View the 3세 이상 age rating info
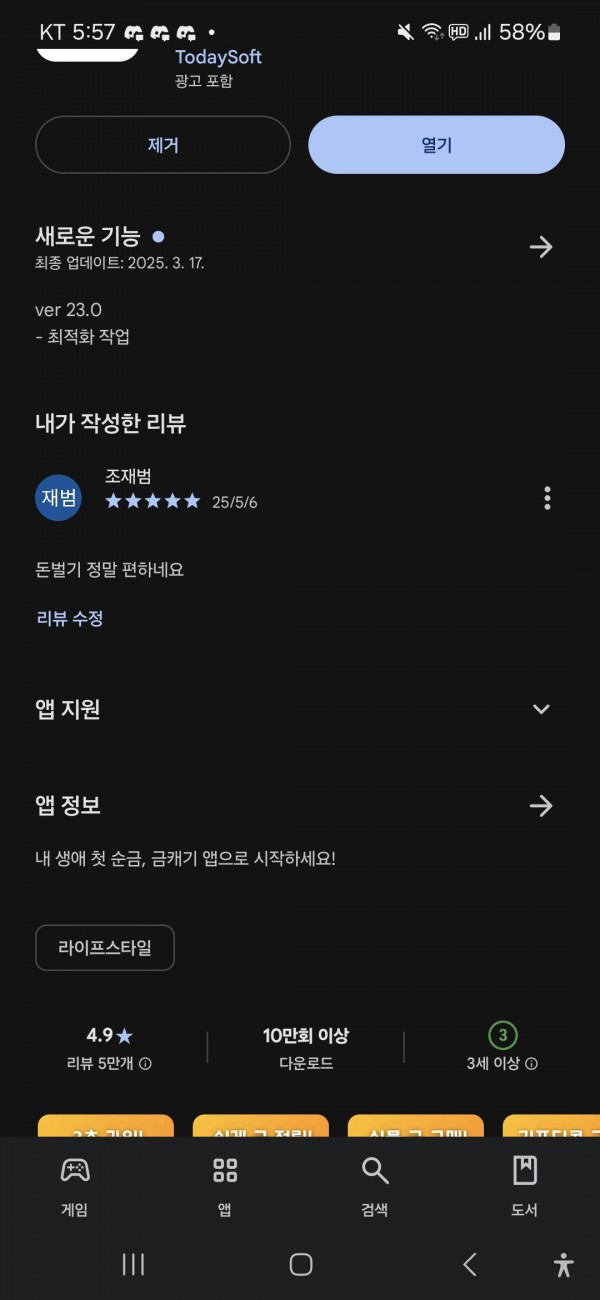Screen dimensions: 600x1300 pyautogui.click(x=531, y=1064)
